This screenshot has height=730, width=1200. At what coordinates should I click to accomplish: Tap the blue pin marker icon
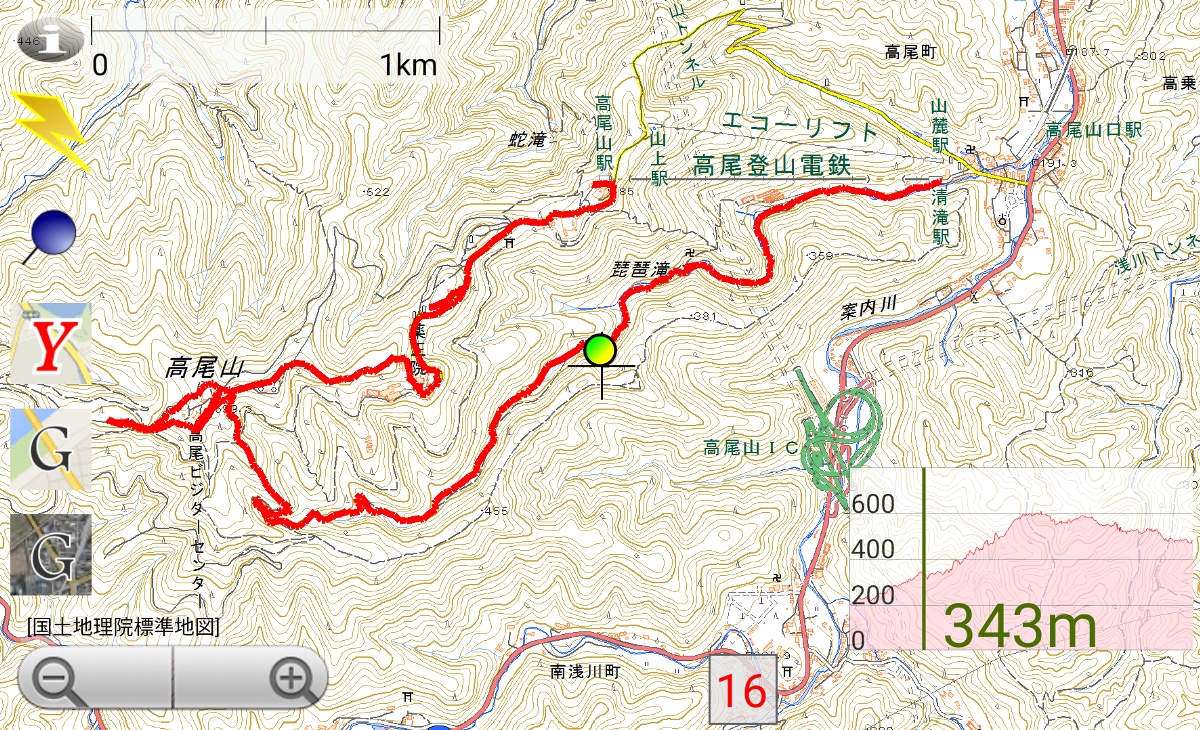click(x=50, y=237)
